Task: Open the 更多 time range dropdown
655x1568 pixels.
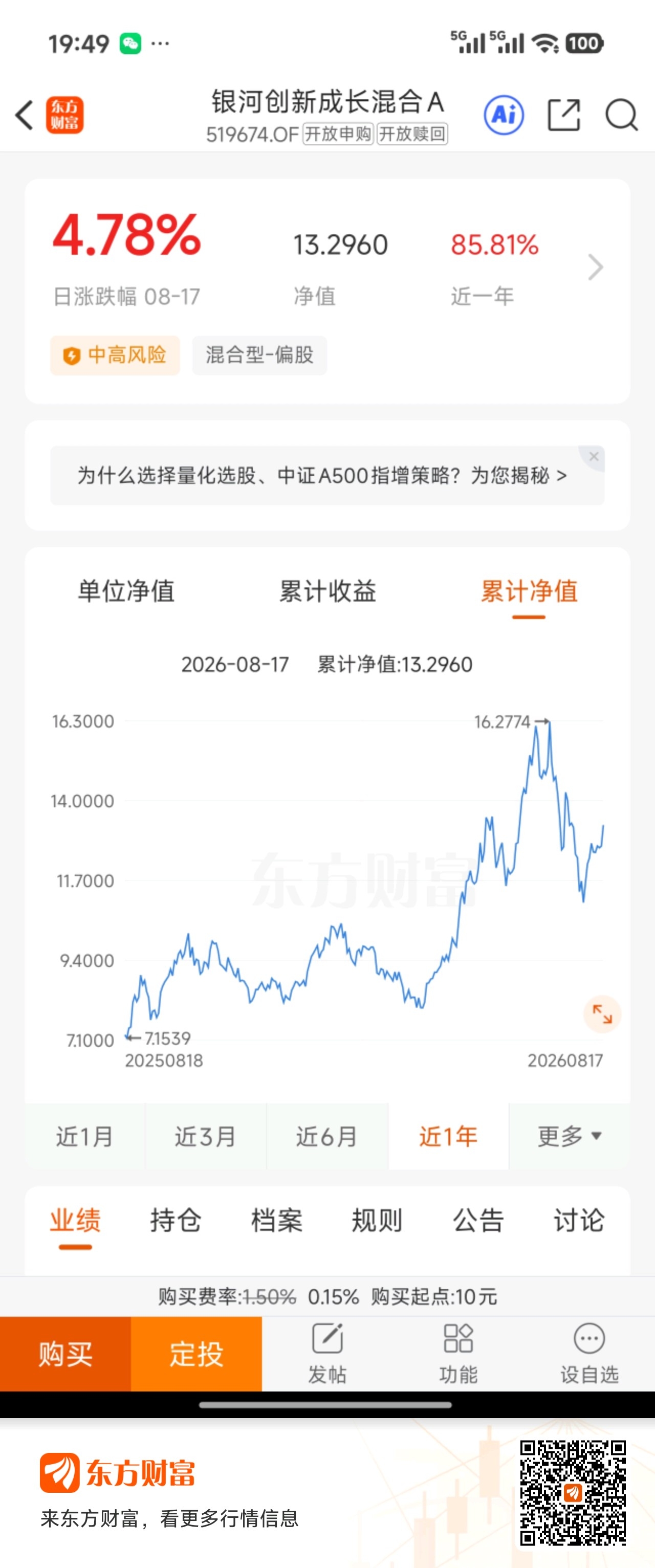Action: pos(569,1136)
